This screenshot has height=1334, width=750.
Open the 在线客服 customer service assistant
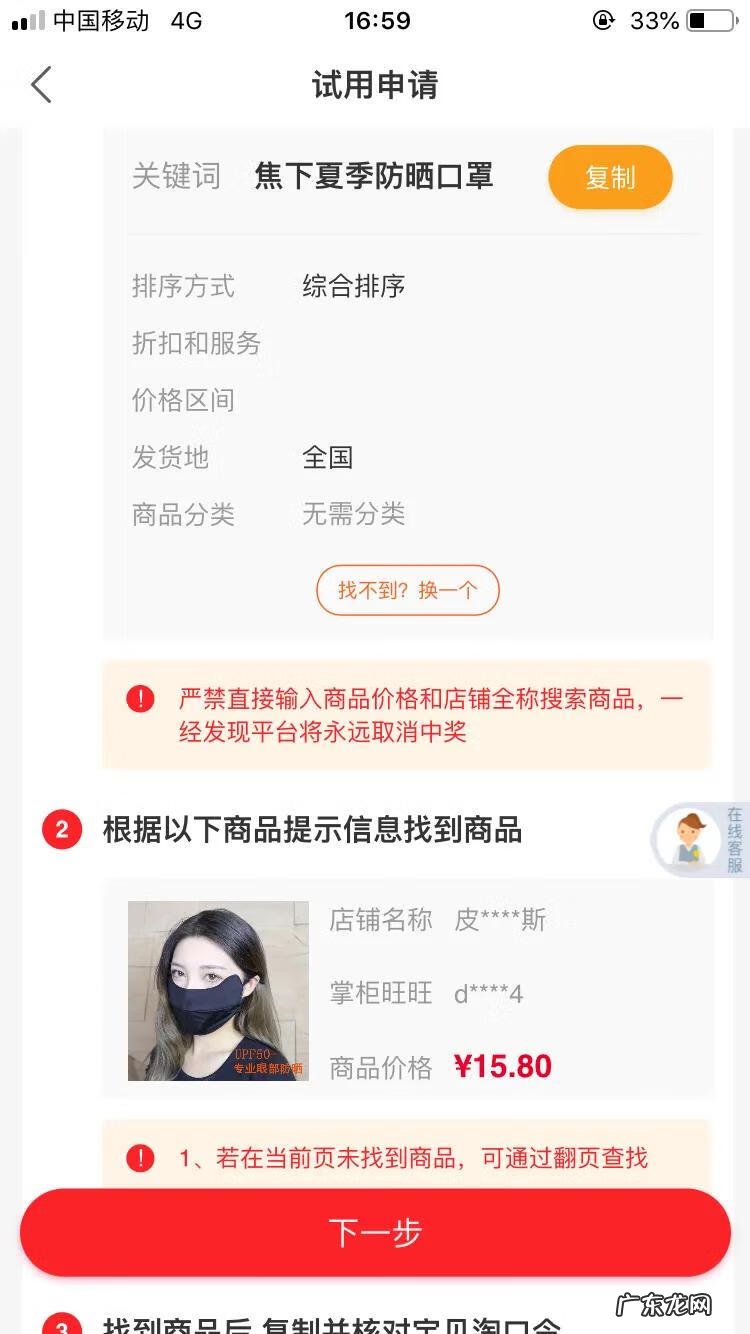tap(692, 840)
